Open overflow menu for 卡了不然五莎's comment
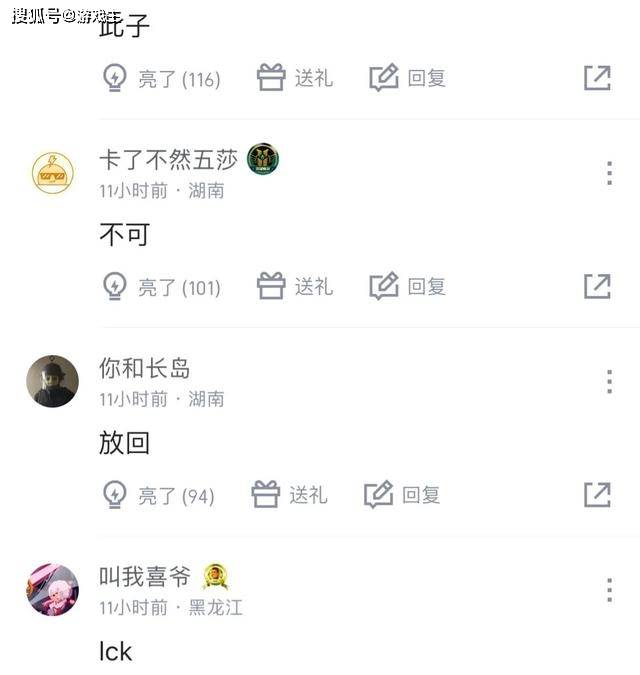Viewport: 640px width, 675px height. pos(609,173)
